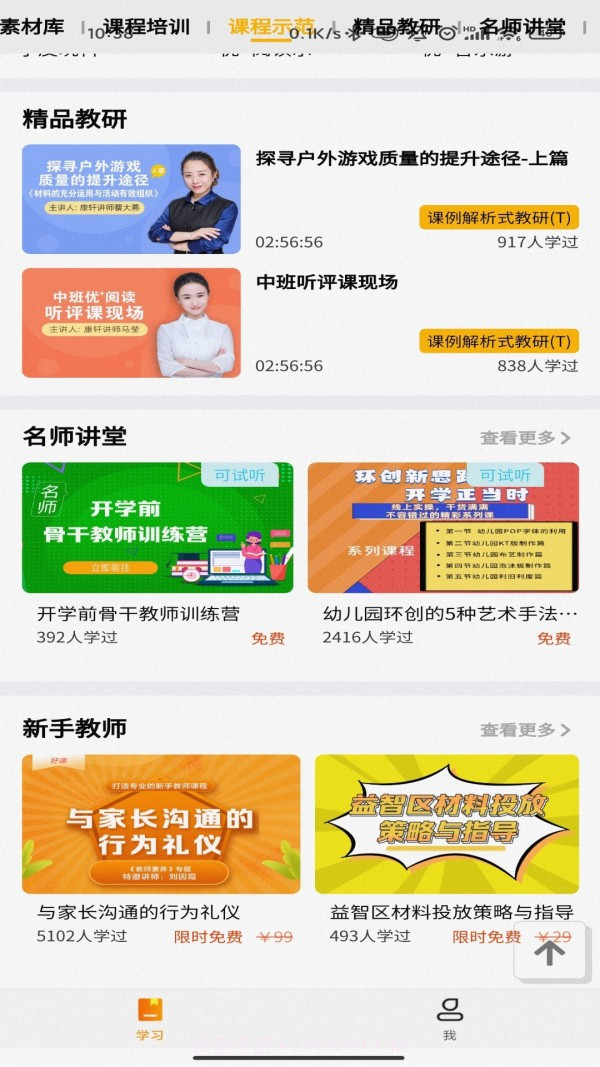This screenshot has width=600, height=1067.
Task: Select the 精品教研 top tab
Action: [x=397, y=27]
